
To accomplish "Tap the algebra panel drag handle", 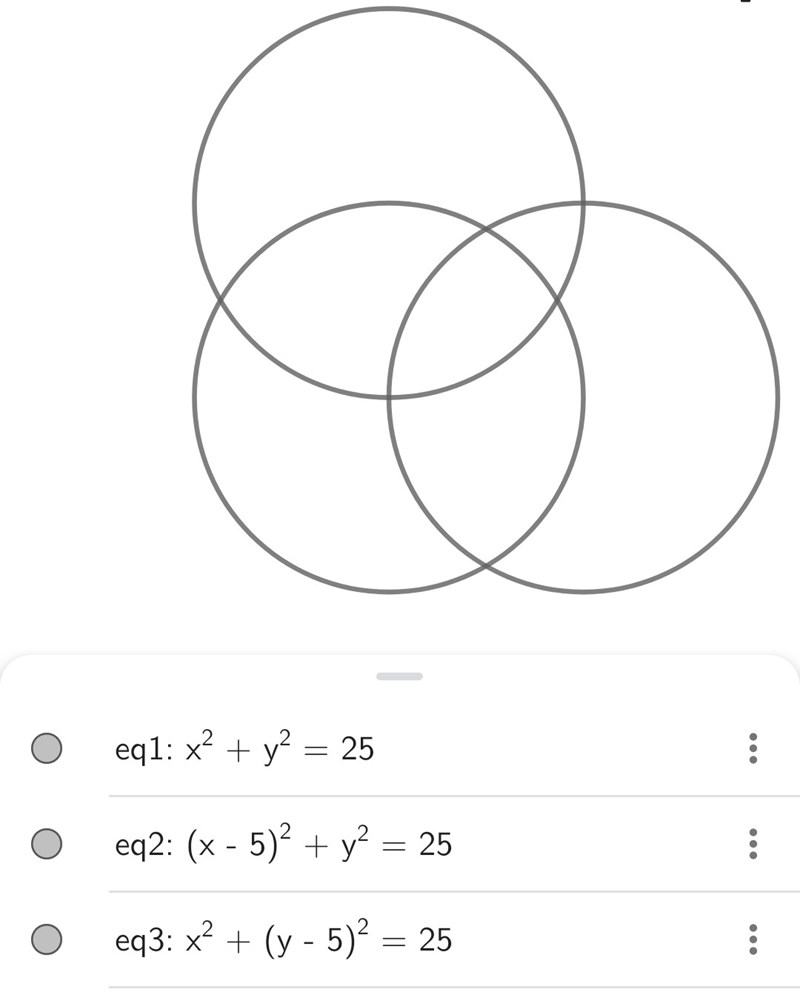I will [400, 677].
